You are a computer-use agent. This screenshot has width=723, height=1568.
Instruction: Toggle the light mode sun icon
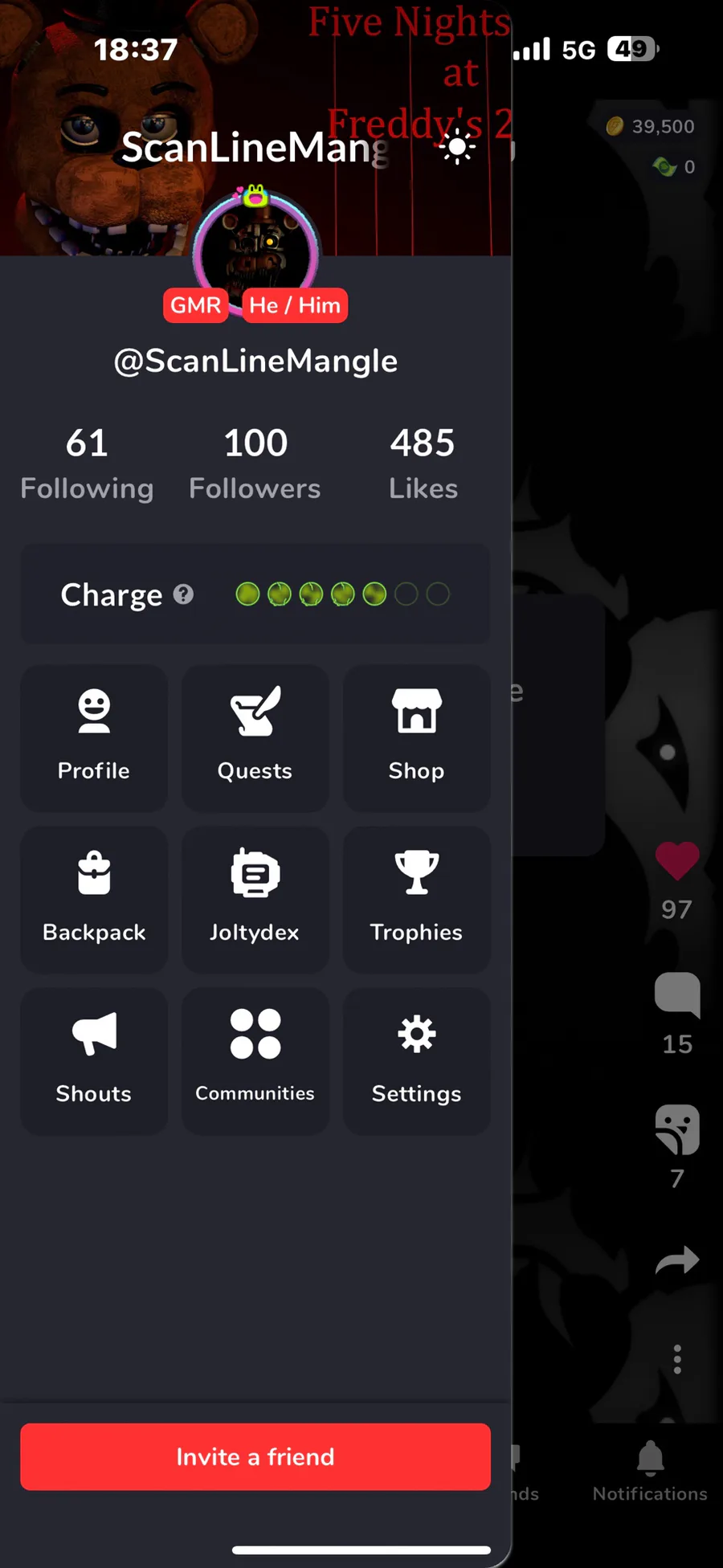[457, 148]
